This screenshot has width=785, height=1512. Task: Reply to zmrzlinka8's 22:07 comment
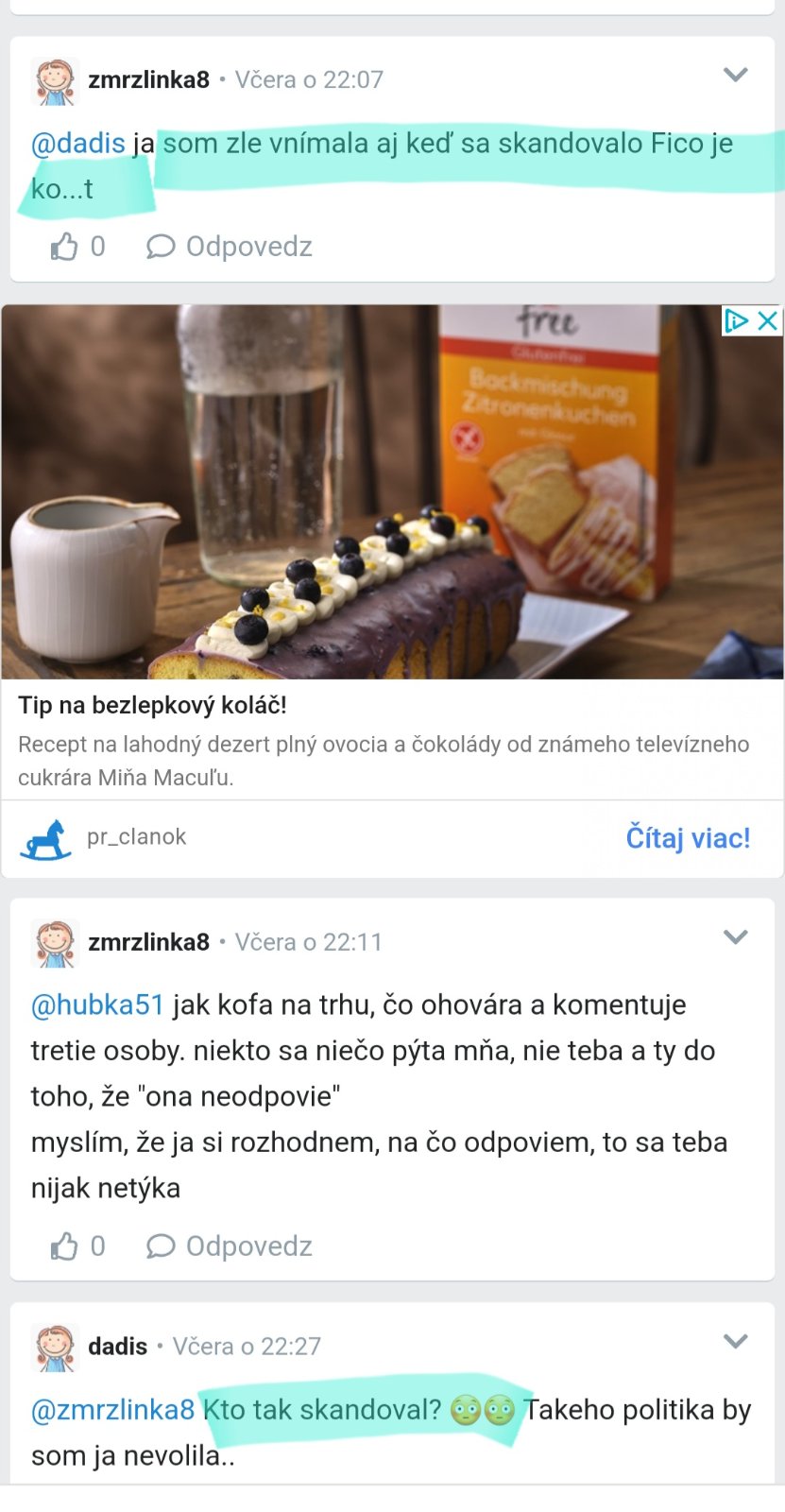coord(230,247)
